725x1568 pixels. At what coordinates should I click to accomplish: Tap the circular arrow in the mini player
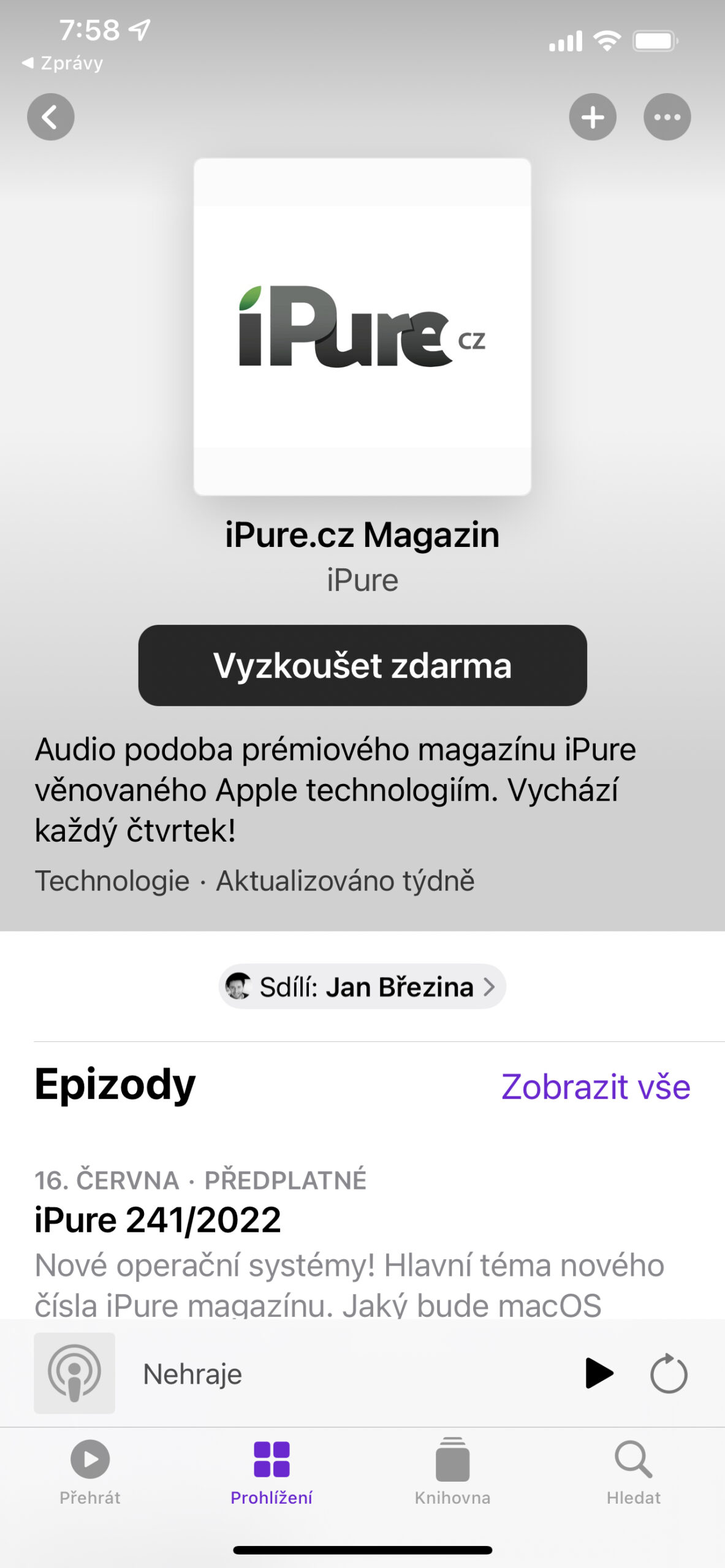[668, 1373]
